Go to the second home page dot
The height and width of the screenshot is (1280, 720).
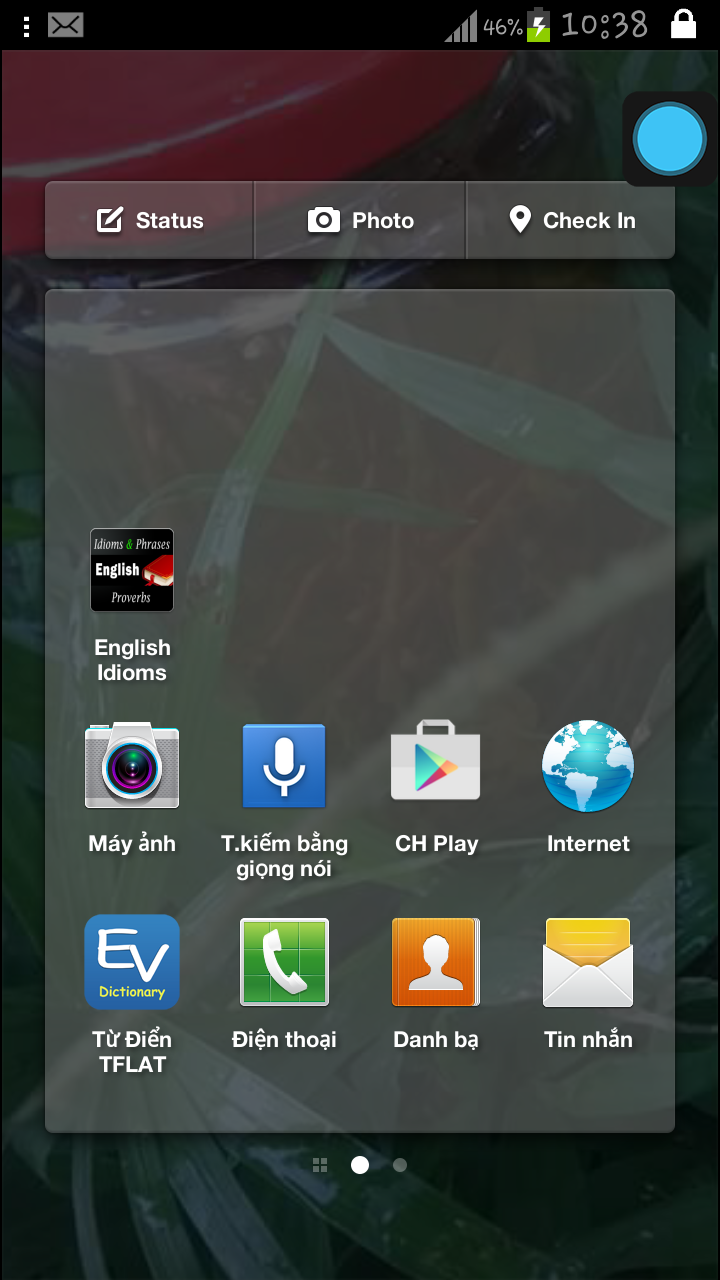400,1165
